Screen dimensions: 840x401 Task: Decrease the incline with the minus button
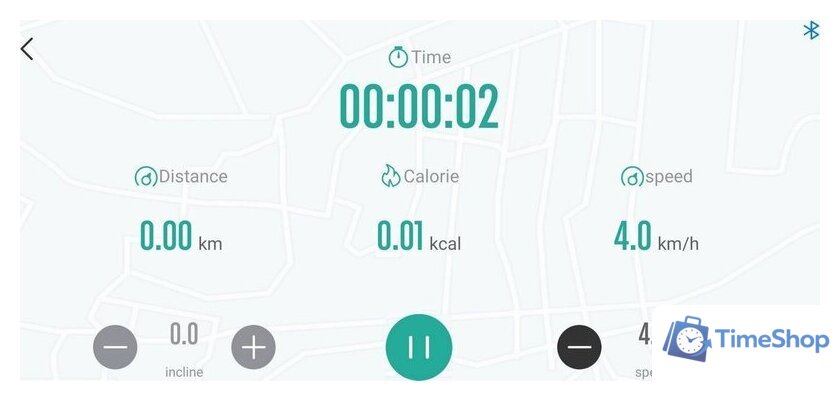(x=115, y=348)
